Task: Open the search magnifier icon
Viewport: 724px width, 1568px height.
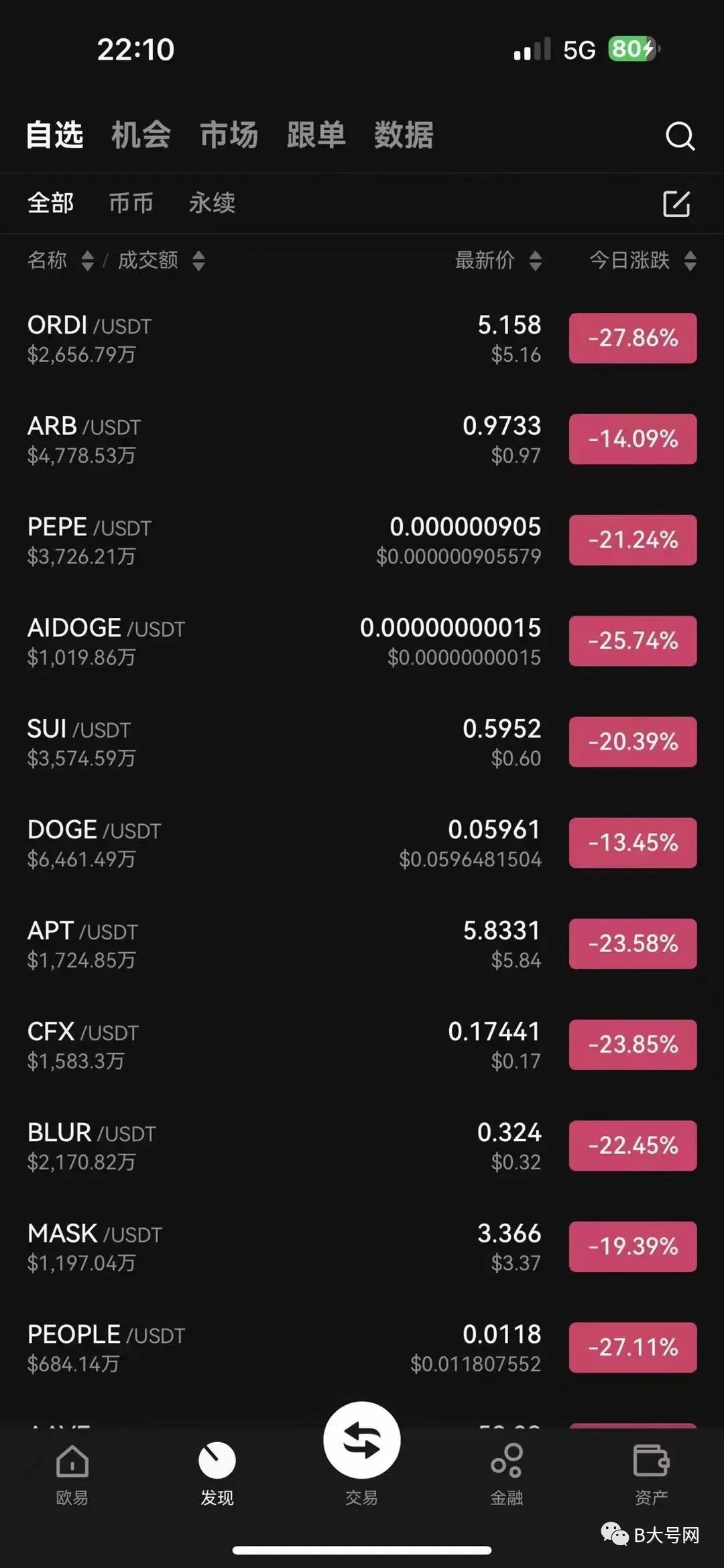Action: click(680, 136)
